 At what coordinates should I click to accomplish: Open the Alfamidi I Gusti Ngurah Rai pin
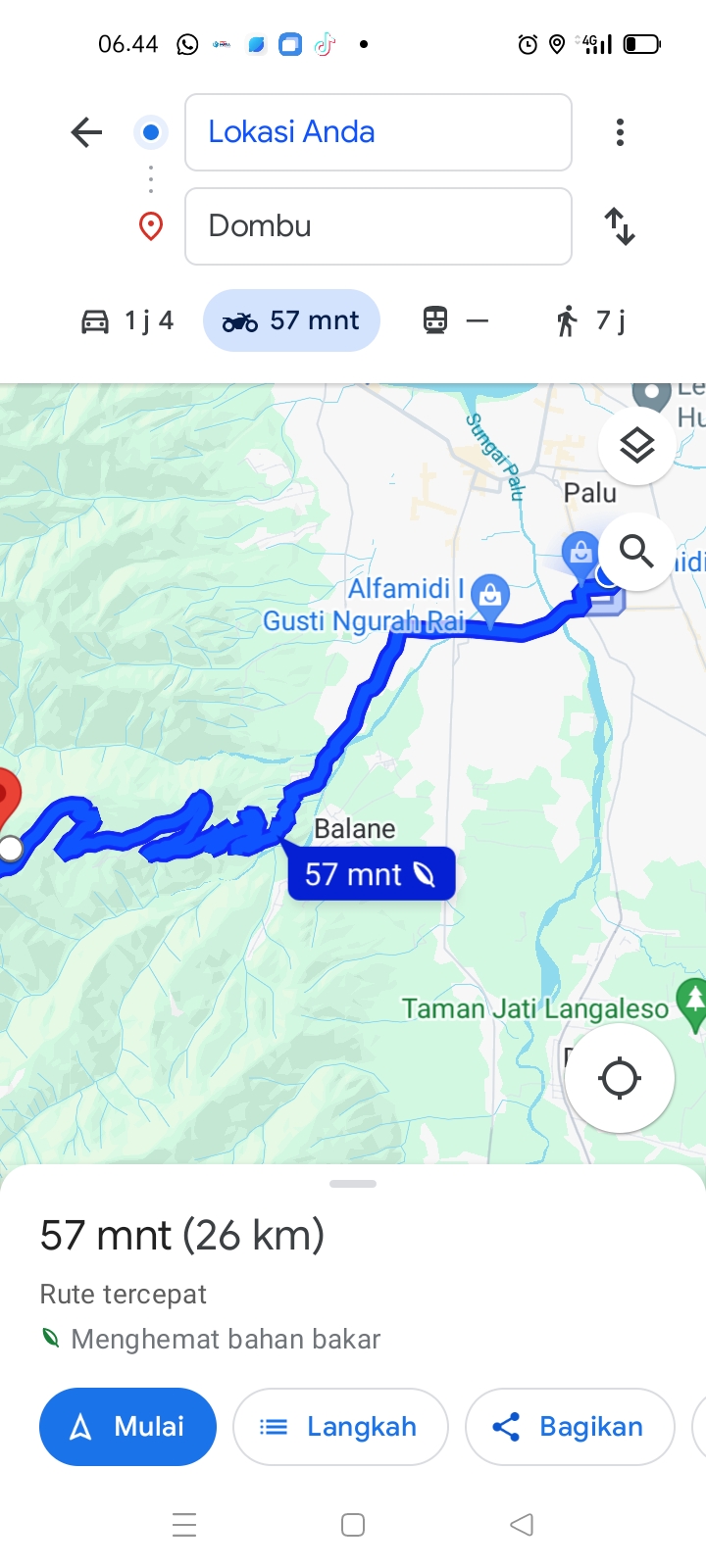[490, 595]
